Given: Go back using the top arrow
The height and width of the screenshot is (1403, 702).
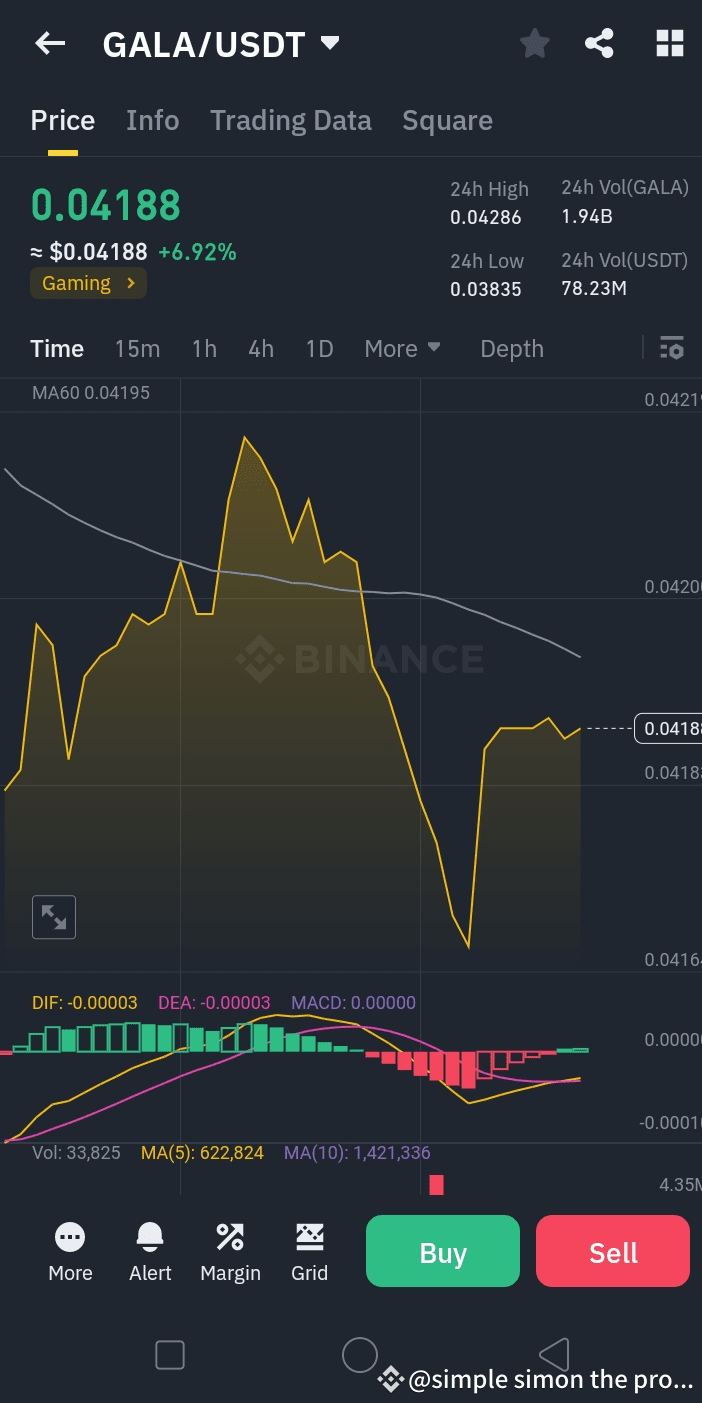Looking at the screenshot, I should (50, 43).
